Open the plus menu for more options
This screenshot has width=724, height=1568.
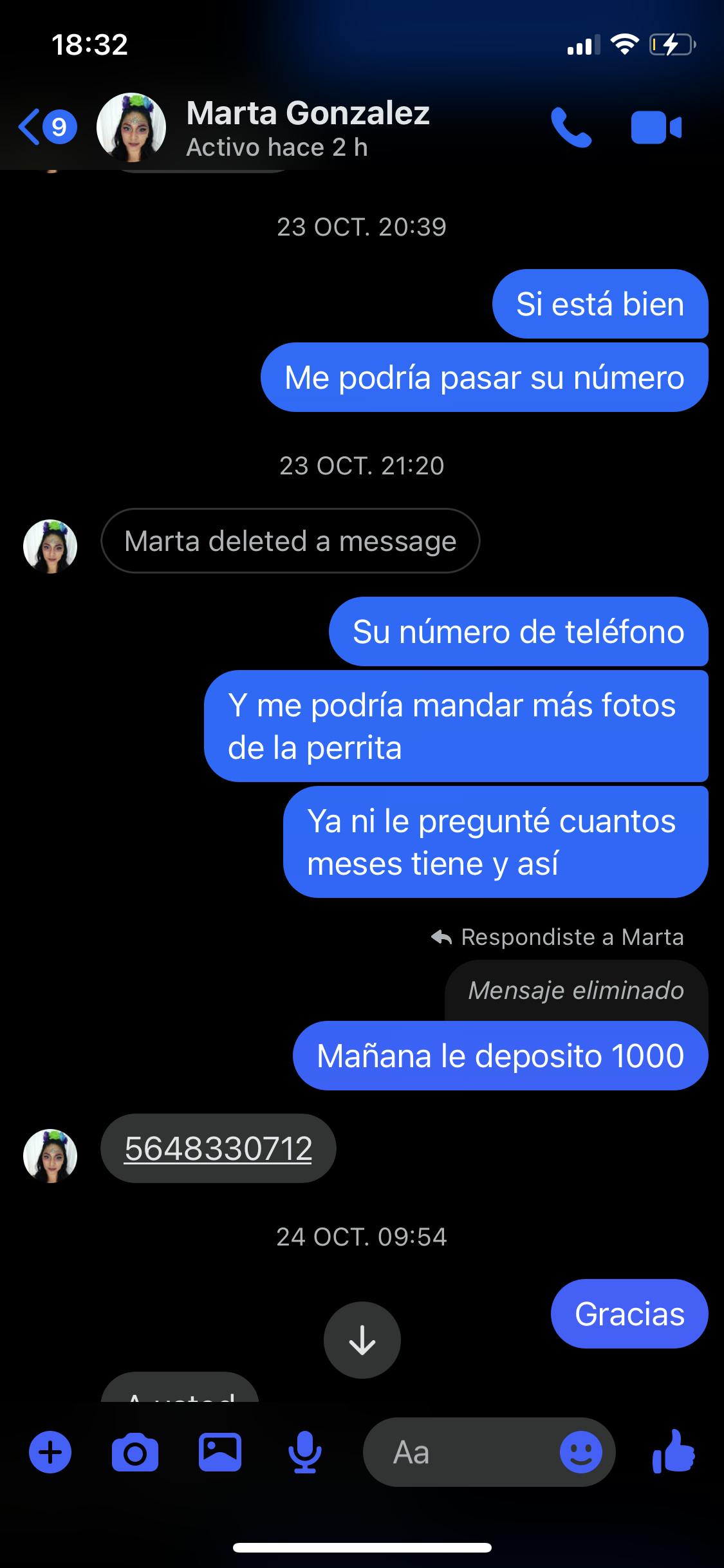pos(50,1453)
